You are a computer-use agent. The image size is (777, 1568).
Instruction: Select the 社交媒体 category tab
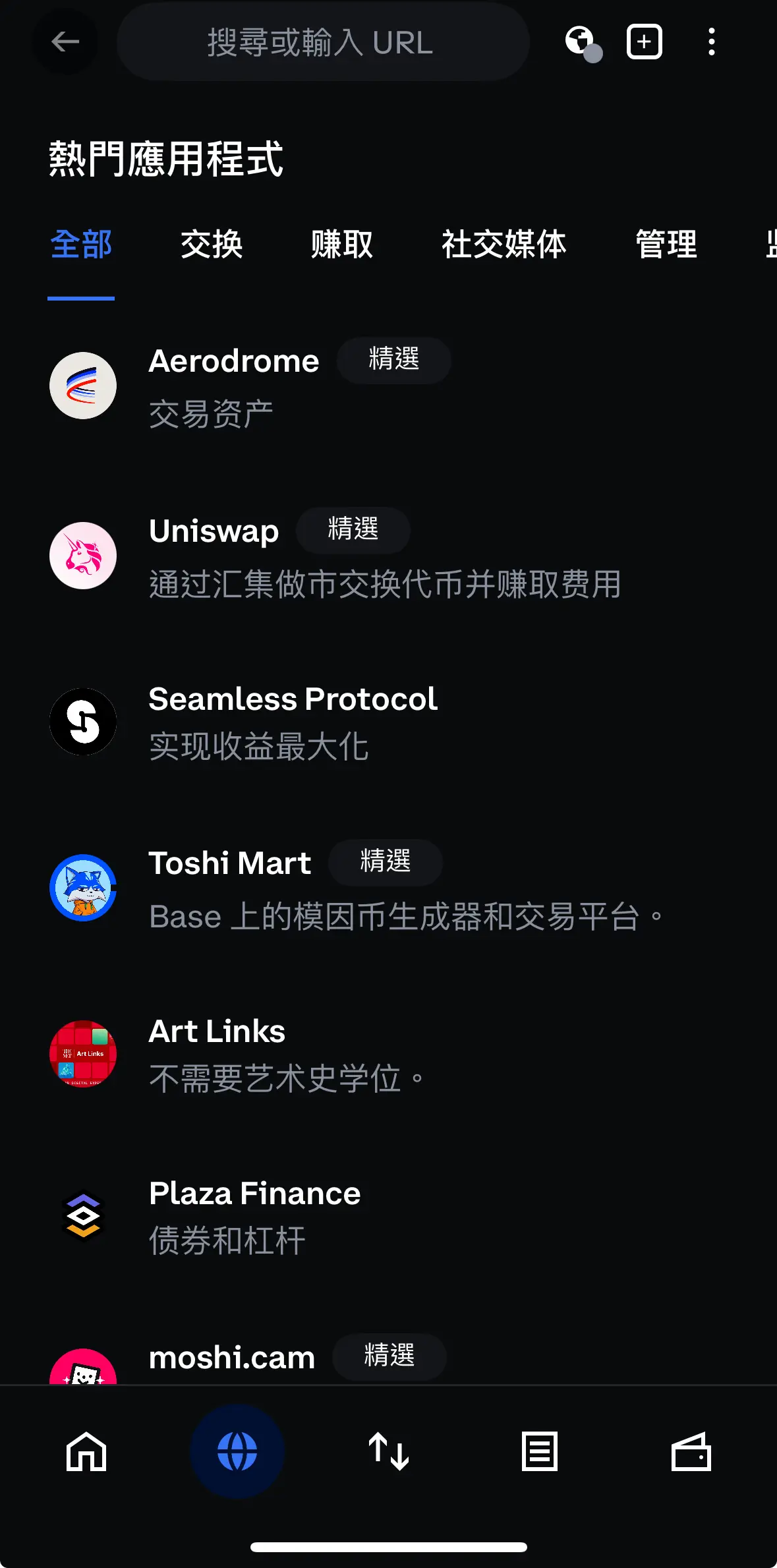coord(504,245)
